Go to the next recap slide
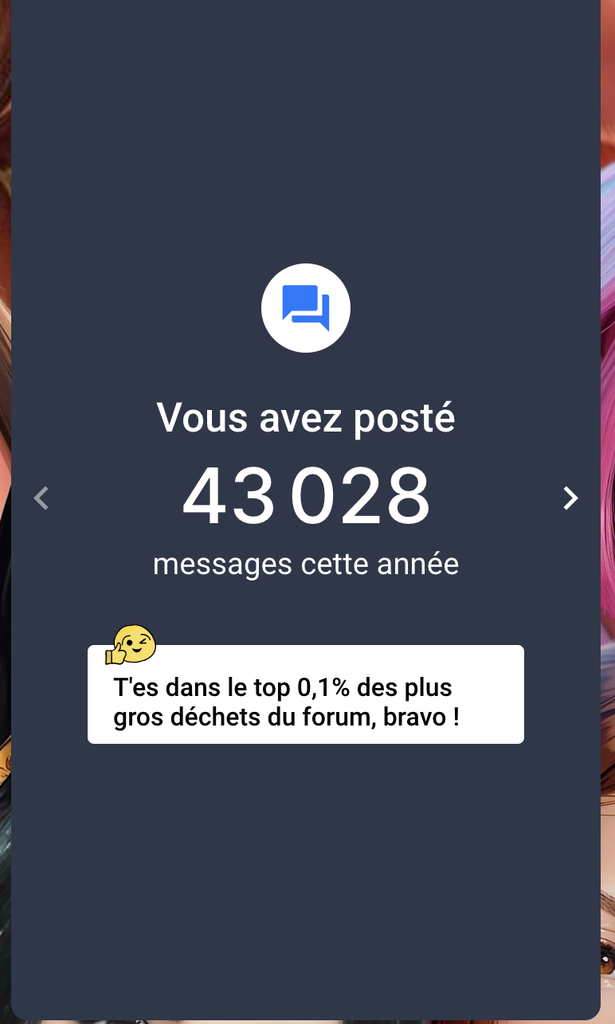This screenshot has height=1024, width=615. click(570, 498)
